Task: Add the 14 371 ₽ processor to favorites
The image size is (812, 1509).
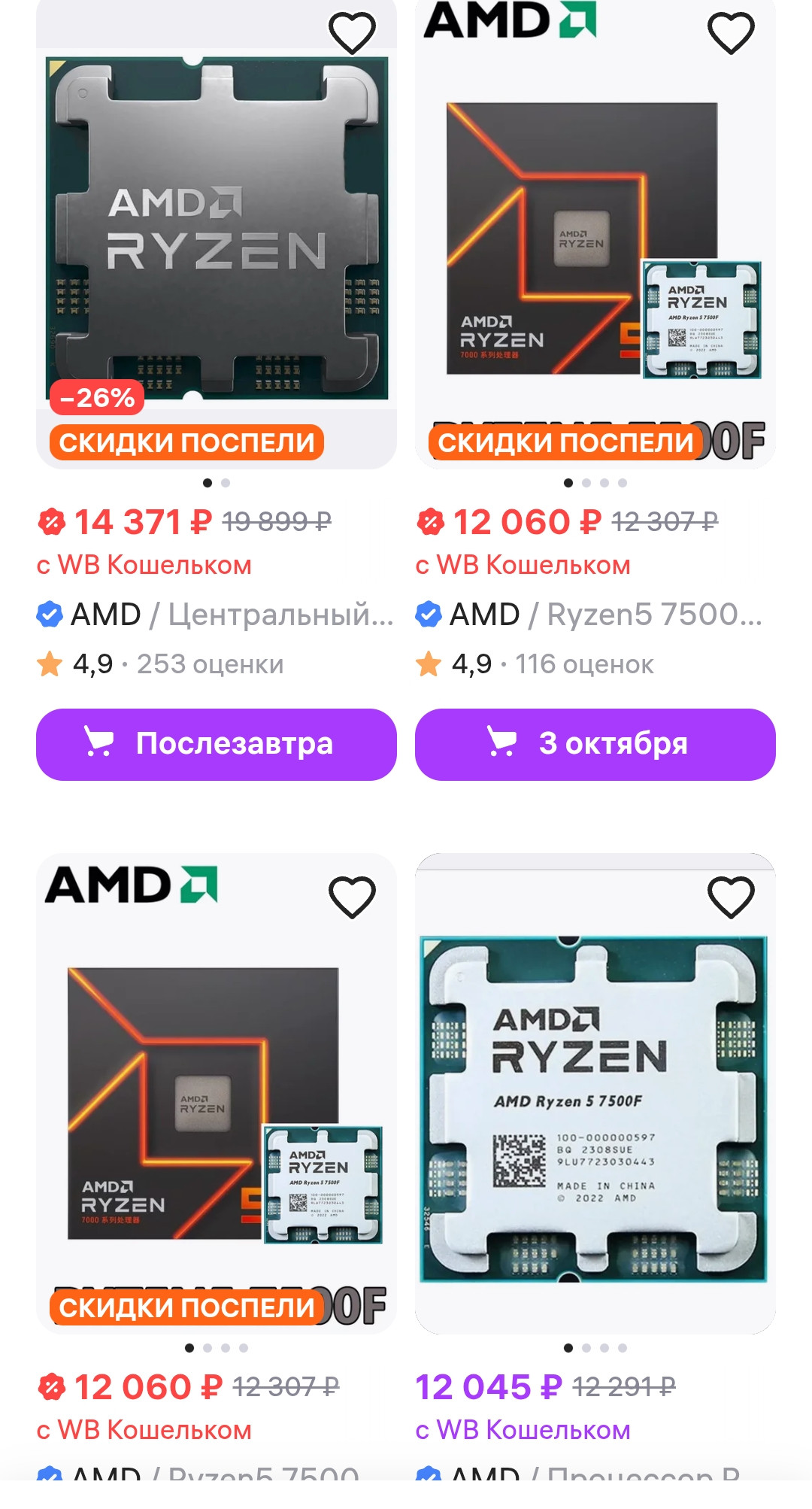Action: 352,32
